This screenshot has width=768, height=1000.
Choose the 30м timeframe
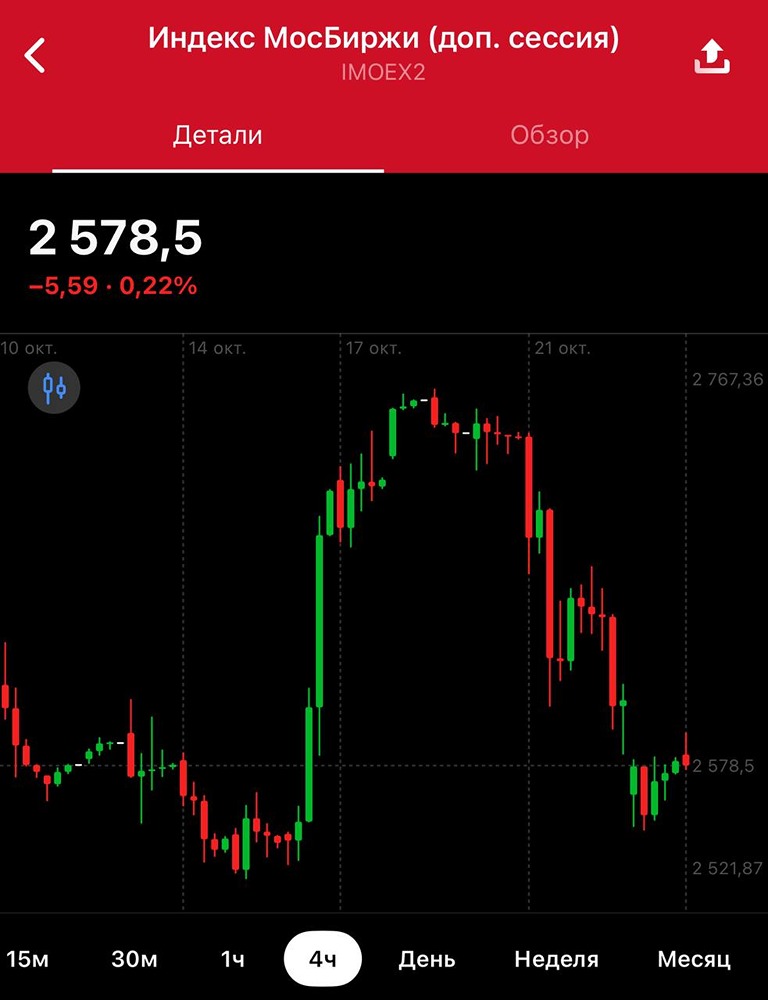[x=134, y=959]
